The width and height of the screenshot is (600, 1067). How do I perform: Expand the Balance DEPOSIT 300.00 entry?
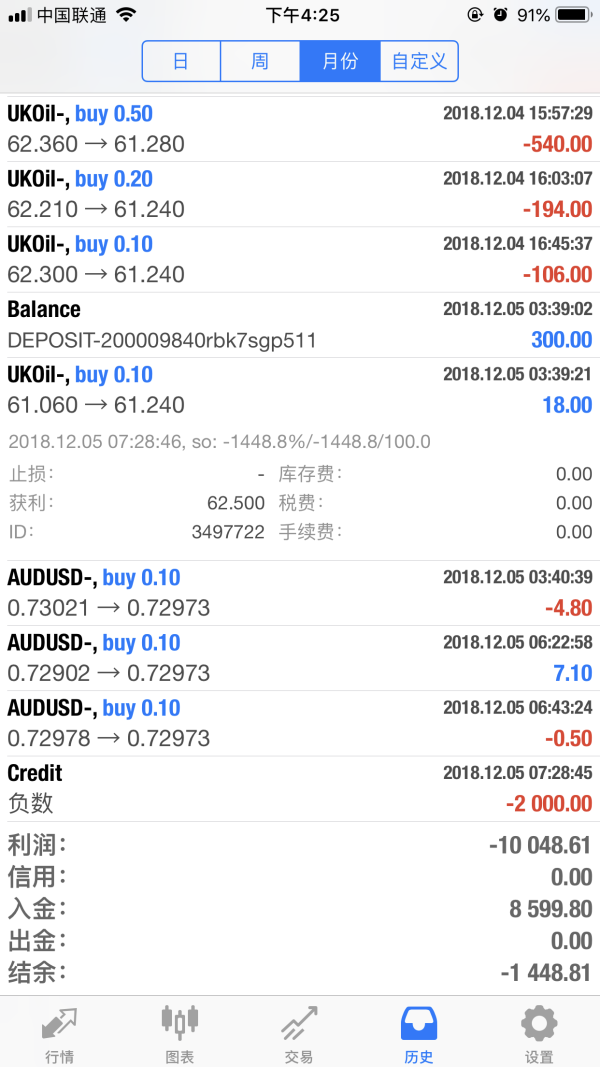tap(300, 325)
